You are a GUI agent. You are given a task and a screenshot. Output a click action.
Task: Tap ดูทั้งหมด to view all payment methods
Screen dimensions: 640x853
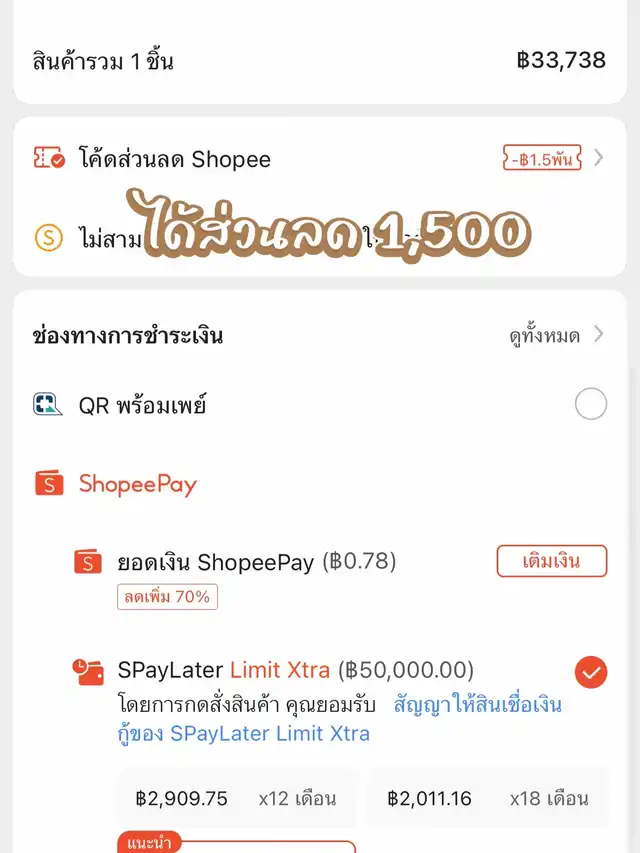coord(555,336)
